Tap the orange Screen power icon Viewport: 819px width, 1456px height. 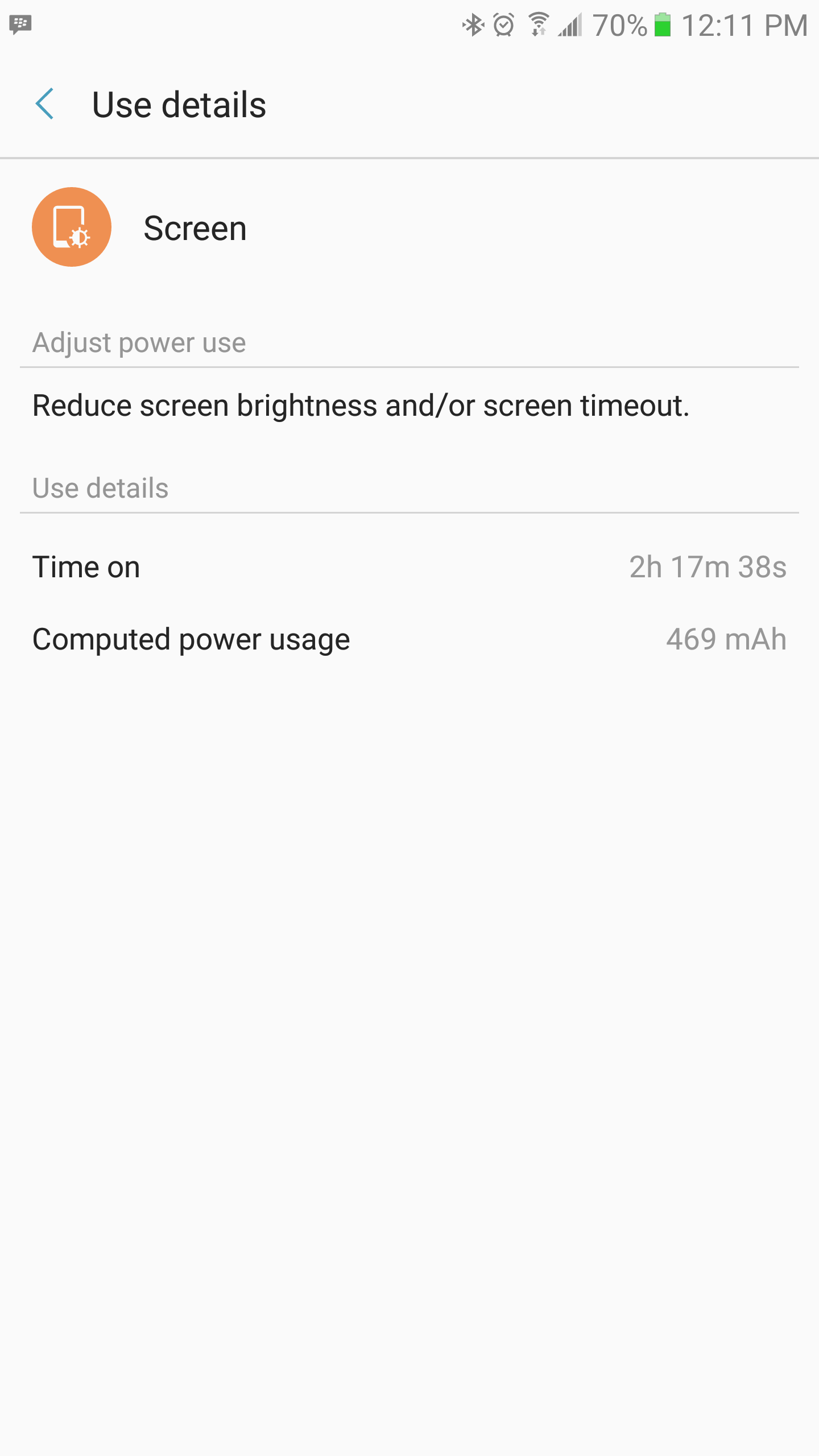[x=72, y=226]
